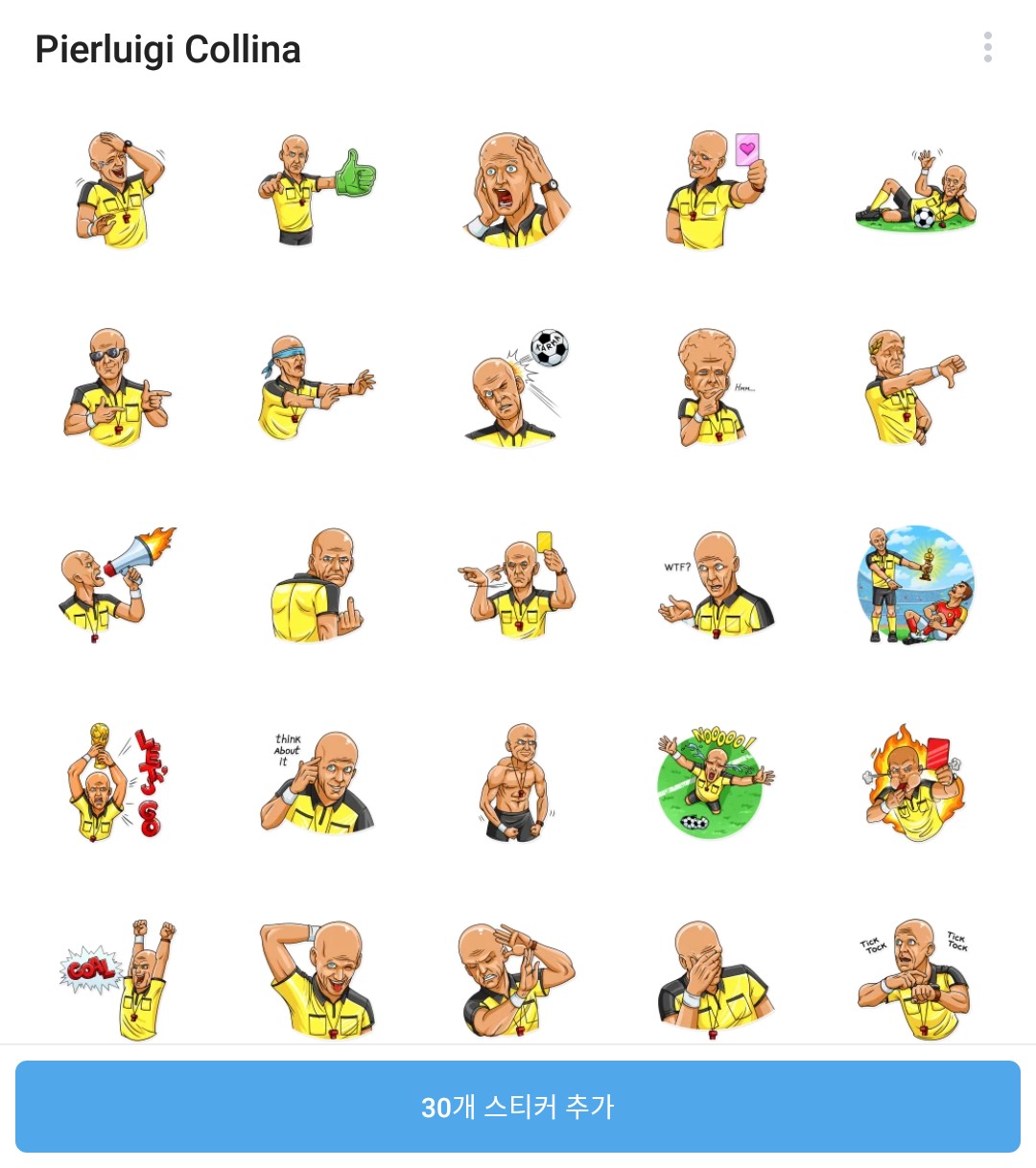The height and width of the screenshot is (1168, 1036).
Task: Select the flaming megaphone sticker
Action: click(x=117, y=584)
